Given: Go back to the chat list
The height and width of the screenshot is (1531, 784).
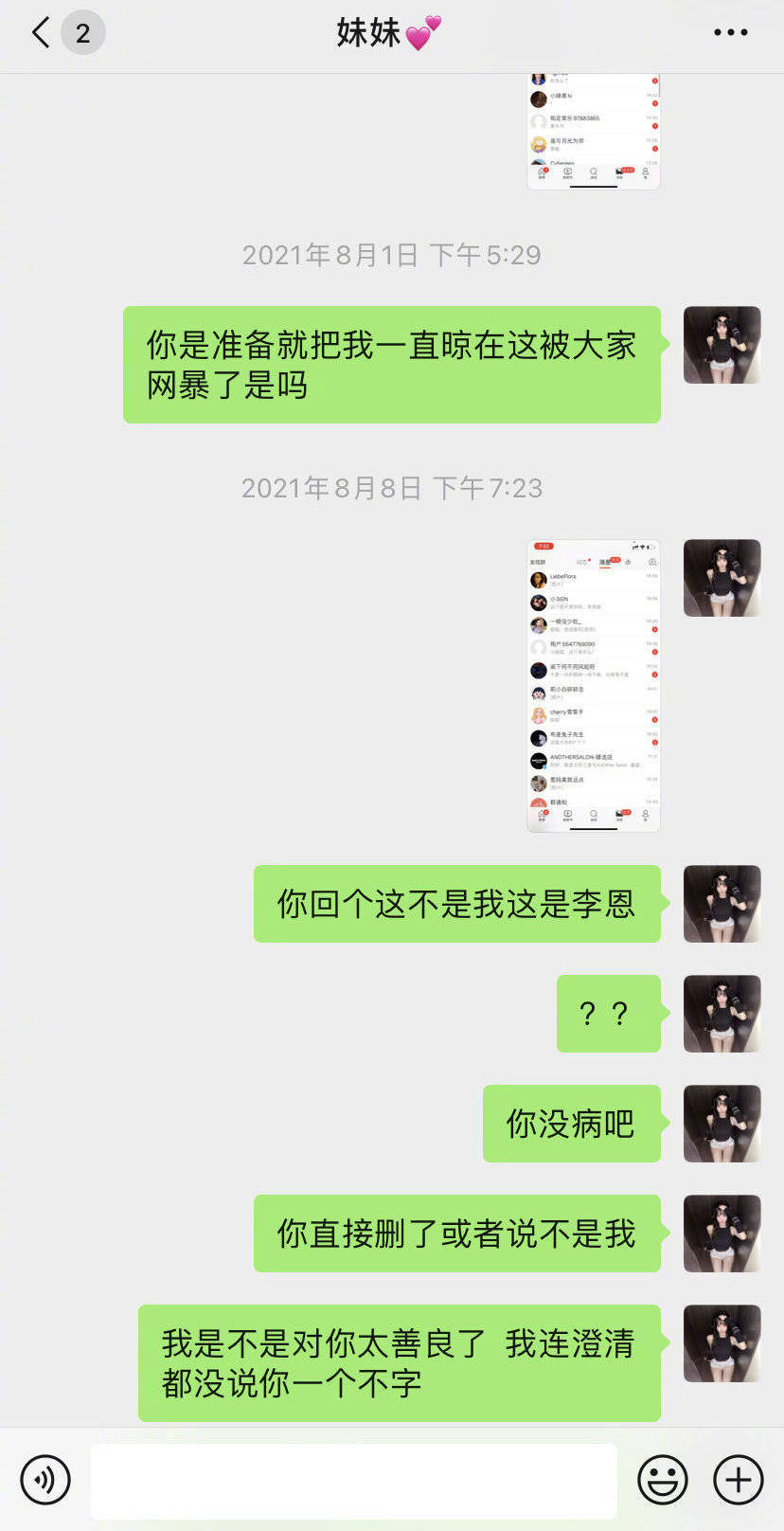Looking at the screenshot, I should click(42, 33).
